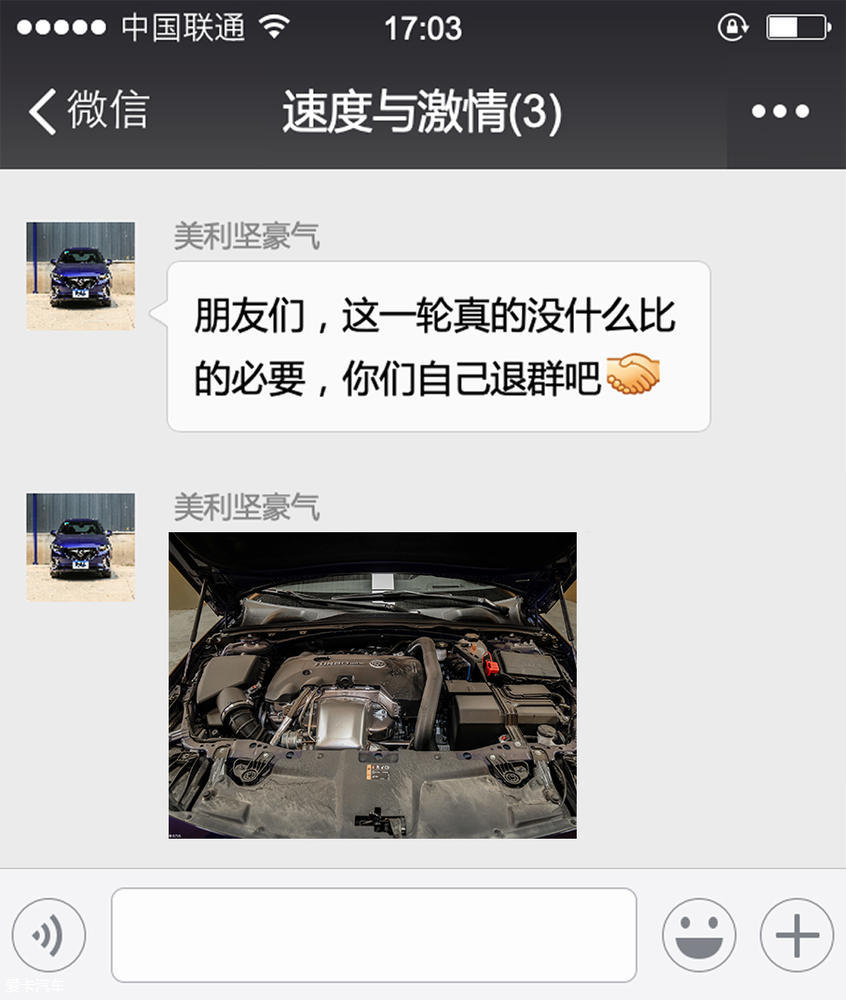Go back to 微信 chat list
This screenshot has height=1000, width=846.
coord(88,111)
